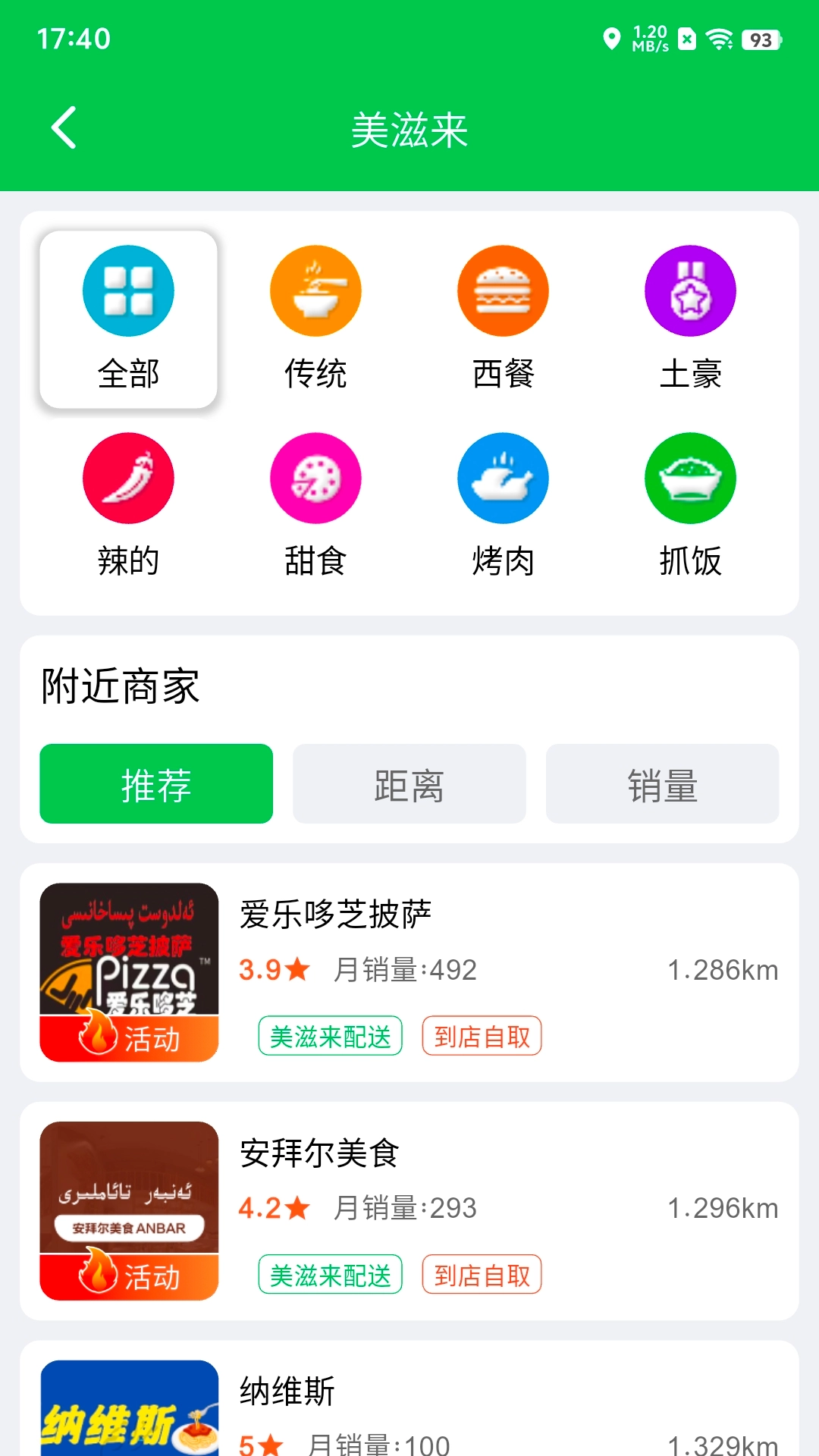
Task: Open the 传统 food category
Action: coord(315,290)
